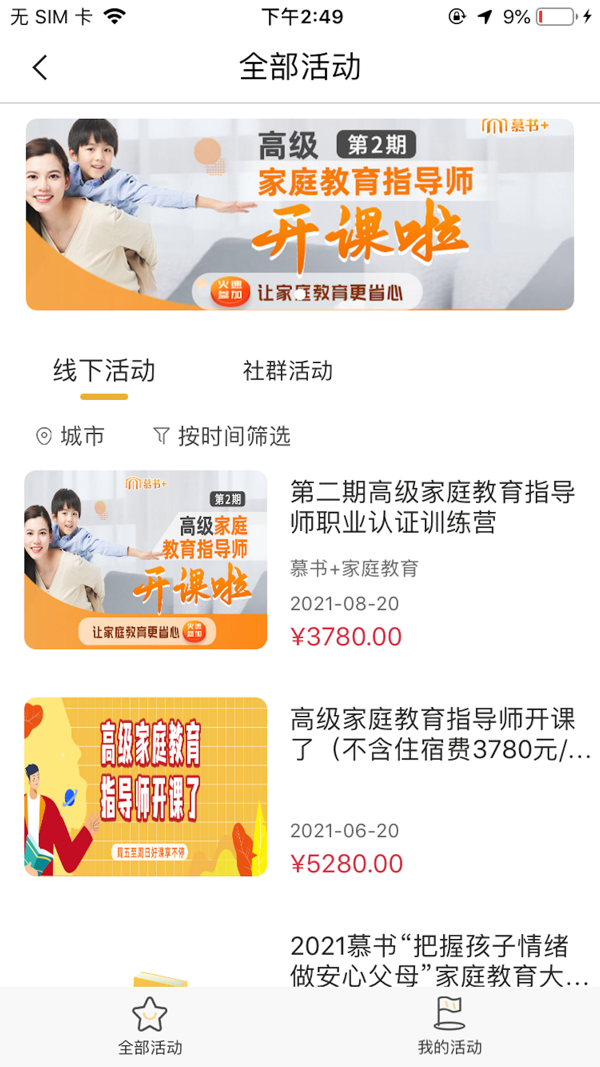
Task: Go to 我的活动 in the bottom bar
Action: coord(449,1027)
